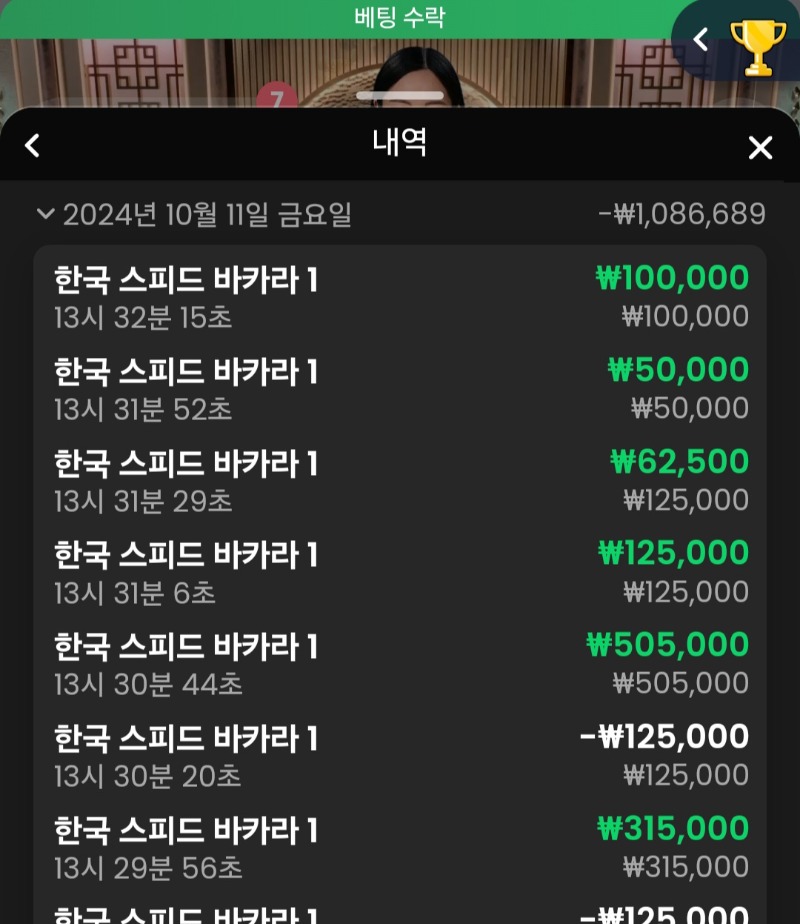Go back from the 내역 panel
Screen dimensions: 800x924
[33, 146]
